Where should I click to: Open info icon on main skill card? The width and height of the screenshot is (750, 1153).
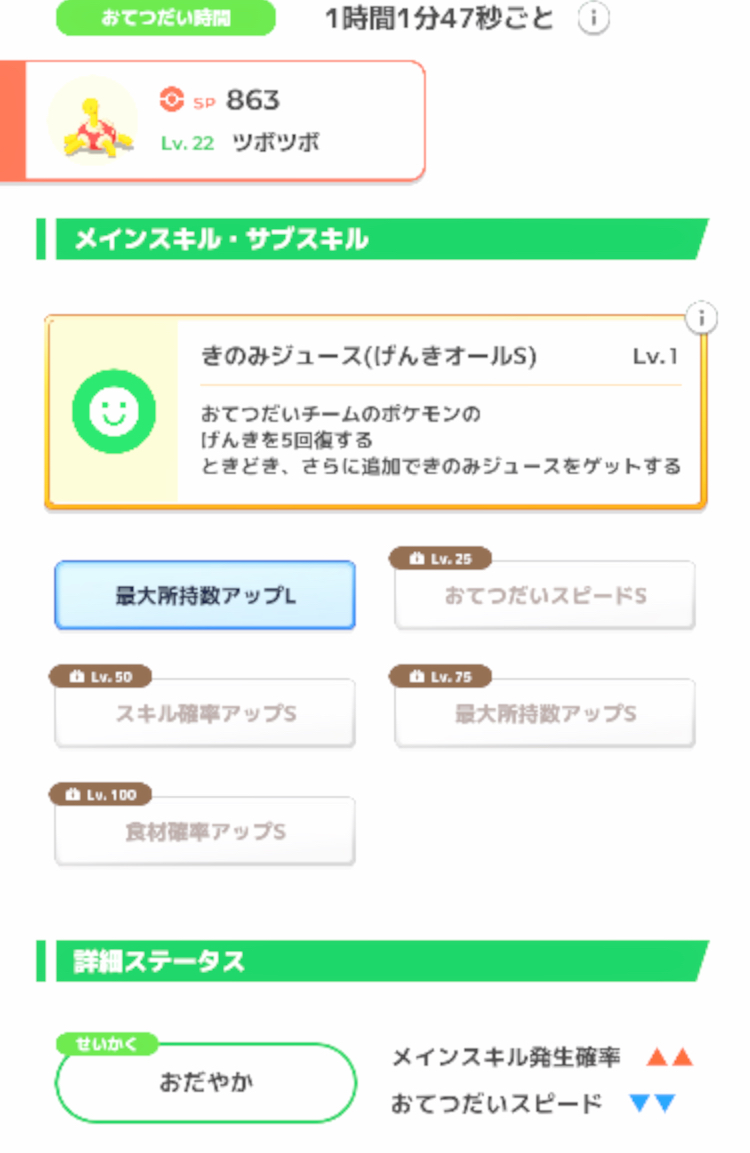(x=702, y=318)
